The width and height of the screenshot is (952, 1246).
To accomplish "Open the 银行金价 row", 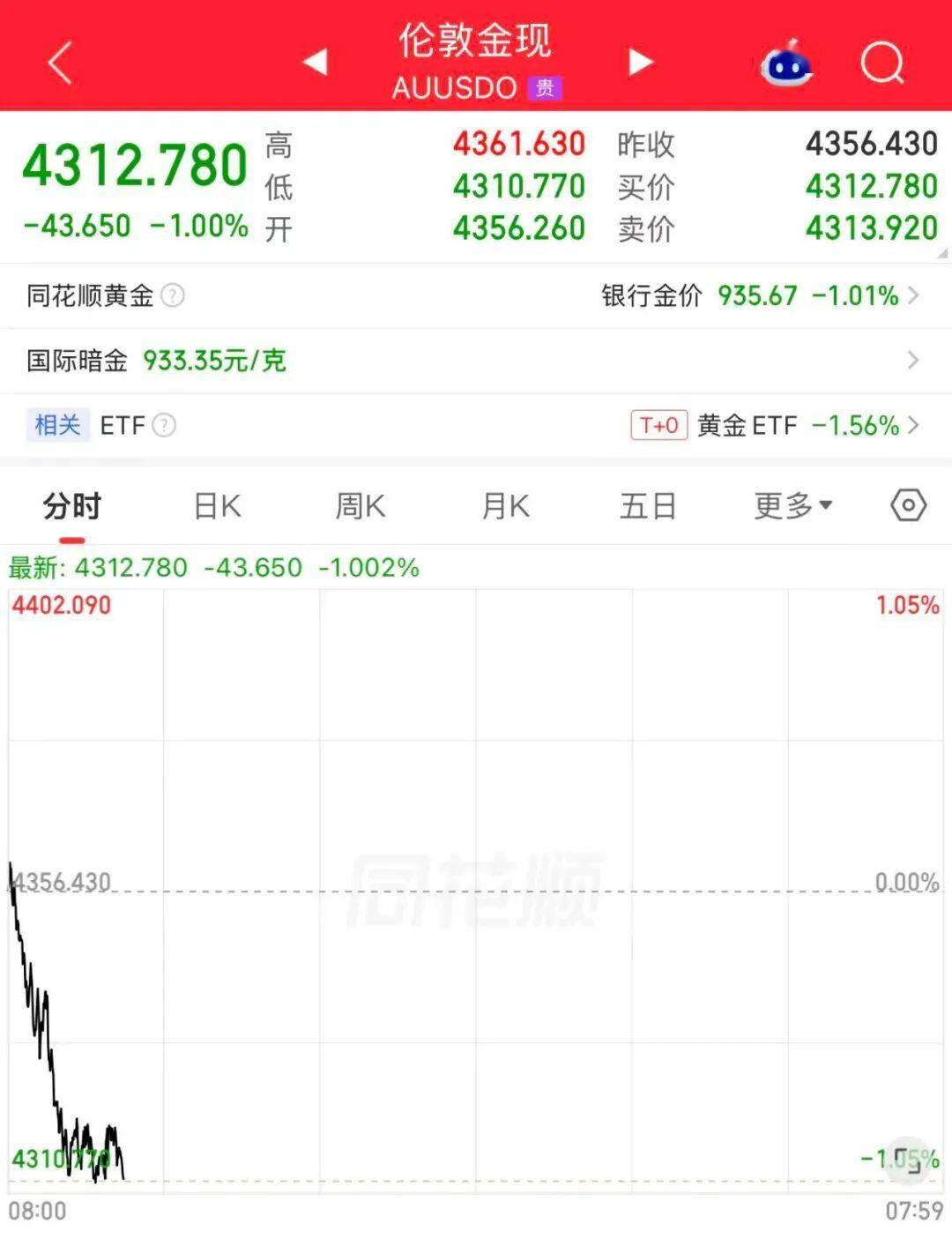I will 476,295.
